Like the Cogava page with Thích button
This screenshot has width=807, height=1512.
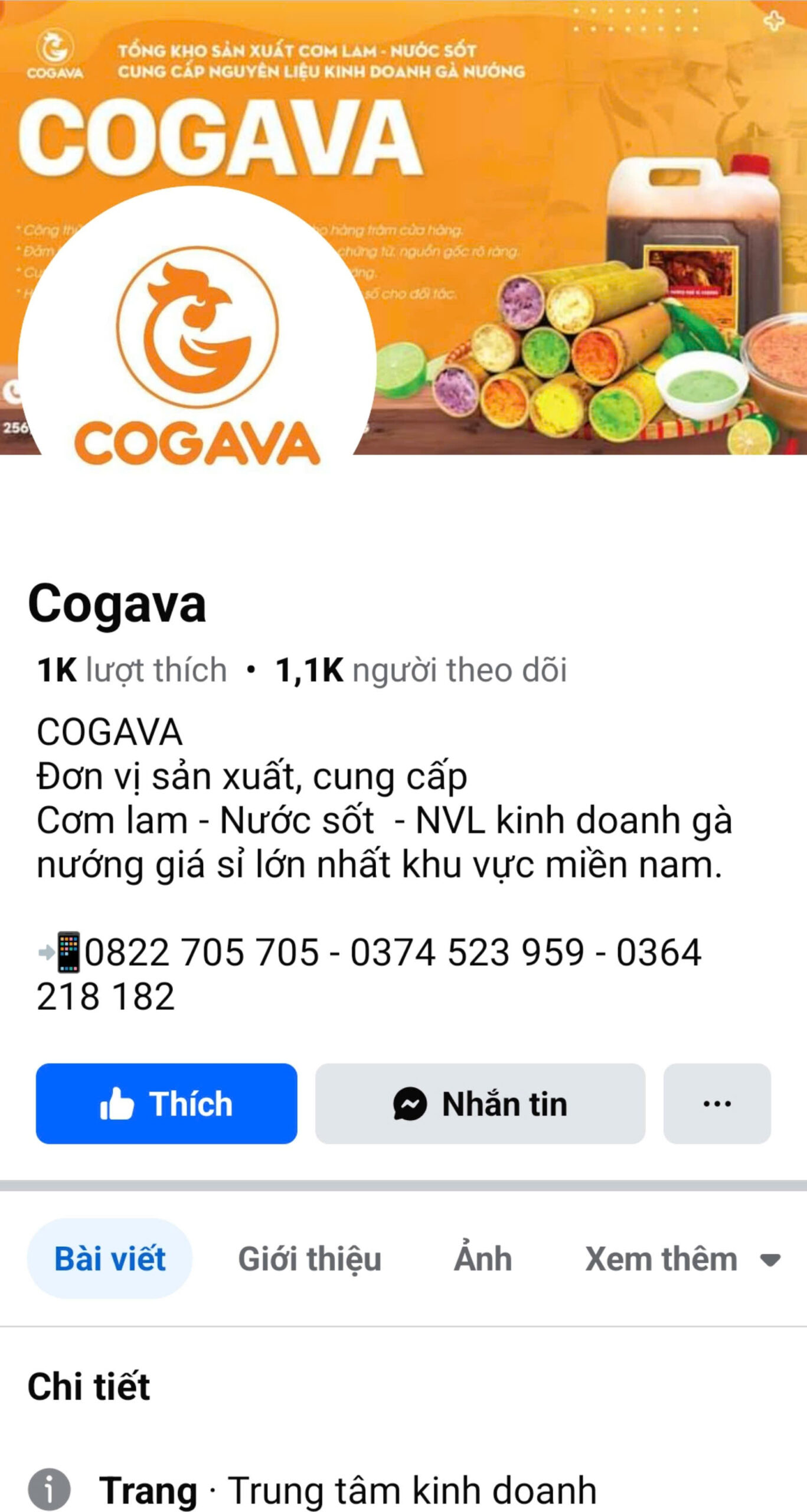tap(166, 1103)
